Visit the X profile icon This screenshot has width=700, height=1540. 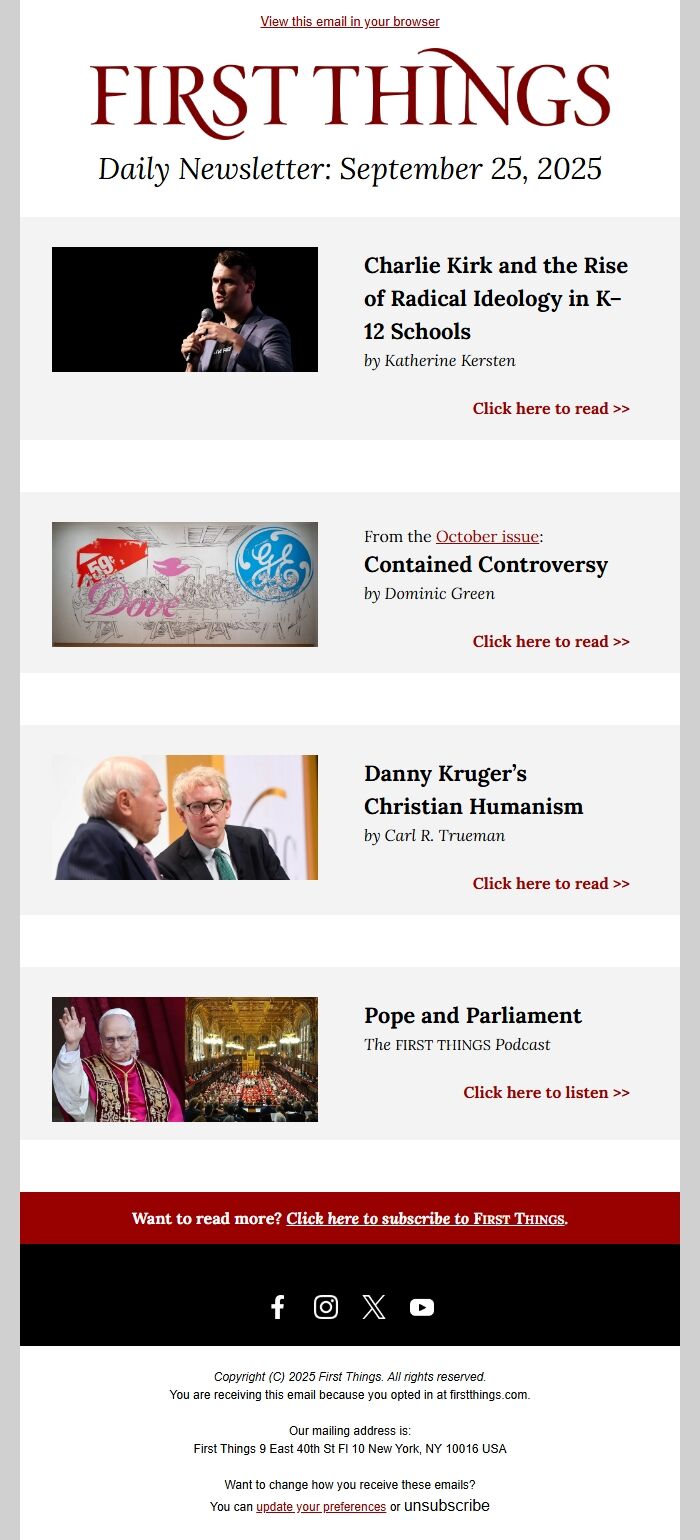374,1307
